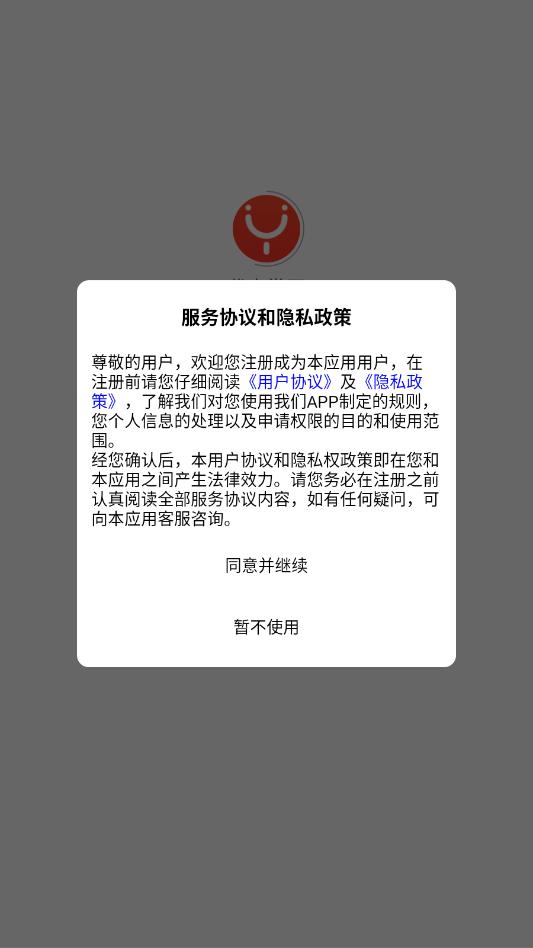Open the 《隐私政策》 link
The width and height of the screenshot is (533, 948).
point(390,381)
